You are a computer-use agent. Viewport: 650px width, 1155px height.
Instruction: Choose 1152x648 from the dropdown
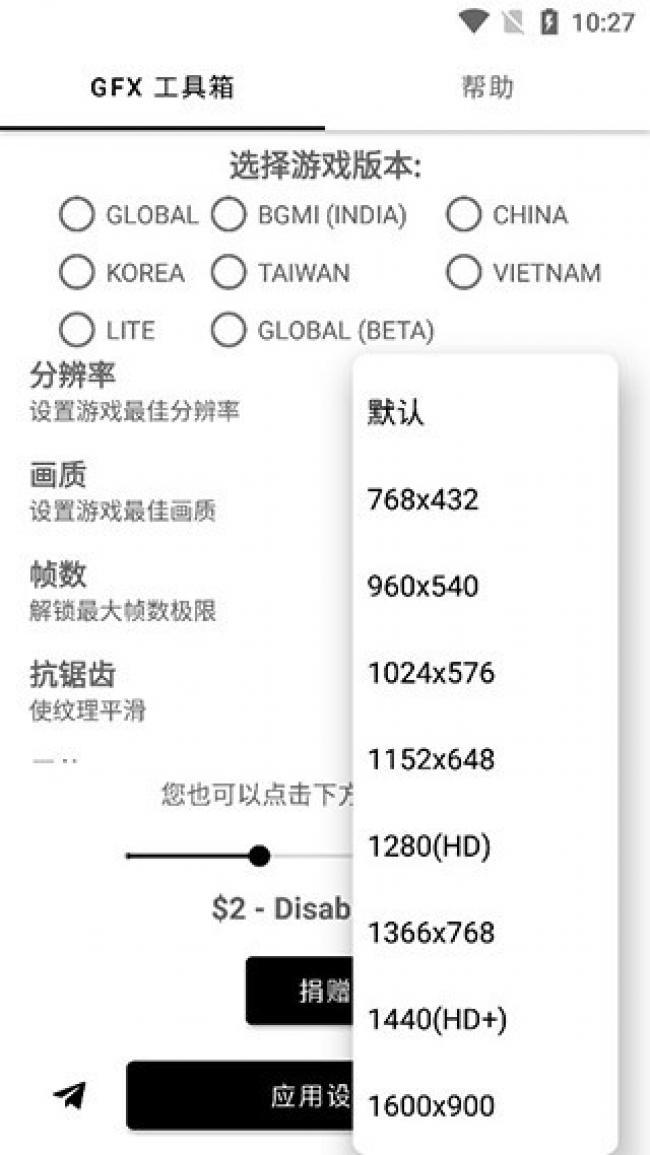(x=431, y=760)
